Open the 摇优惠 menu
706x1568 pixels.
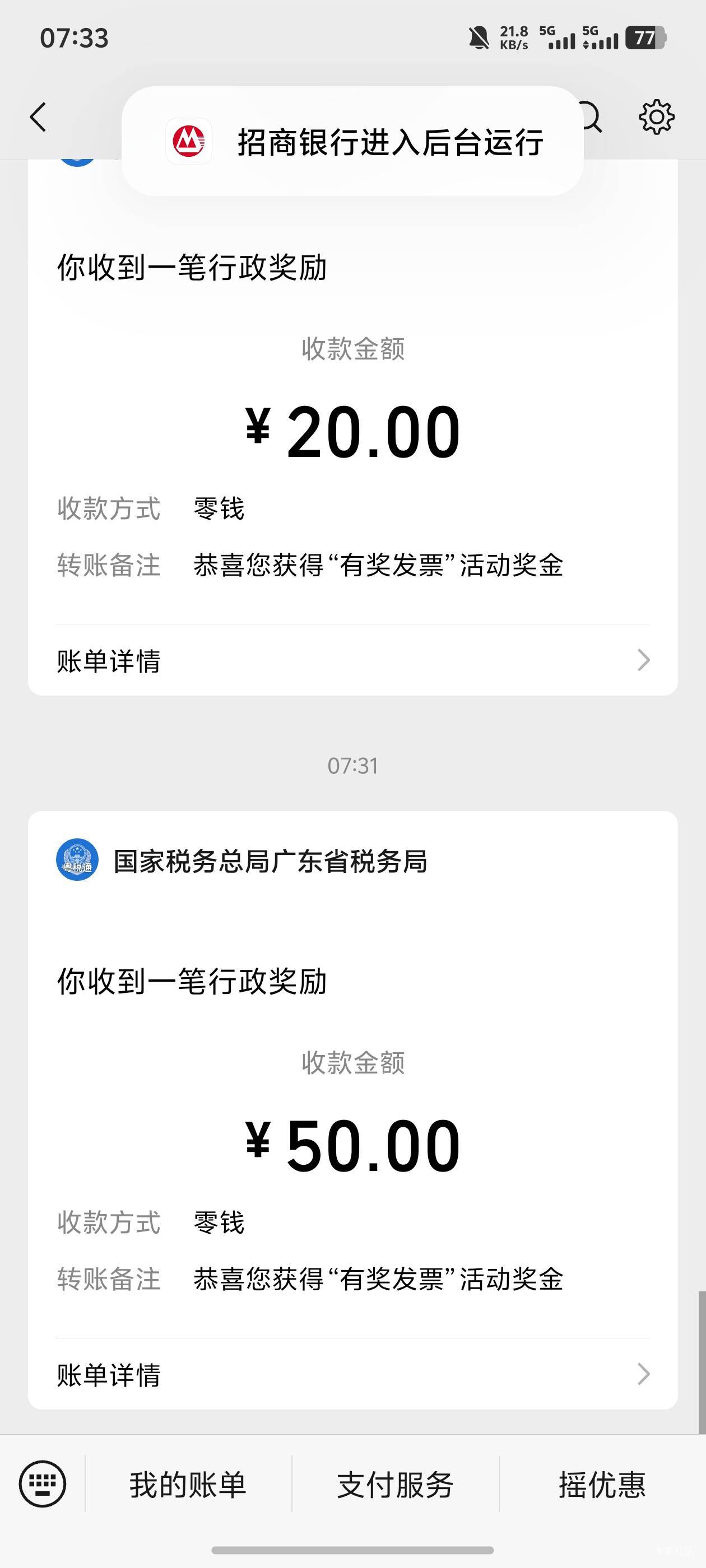tap(602, 1485)
